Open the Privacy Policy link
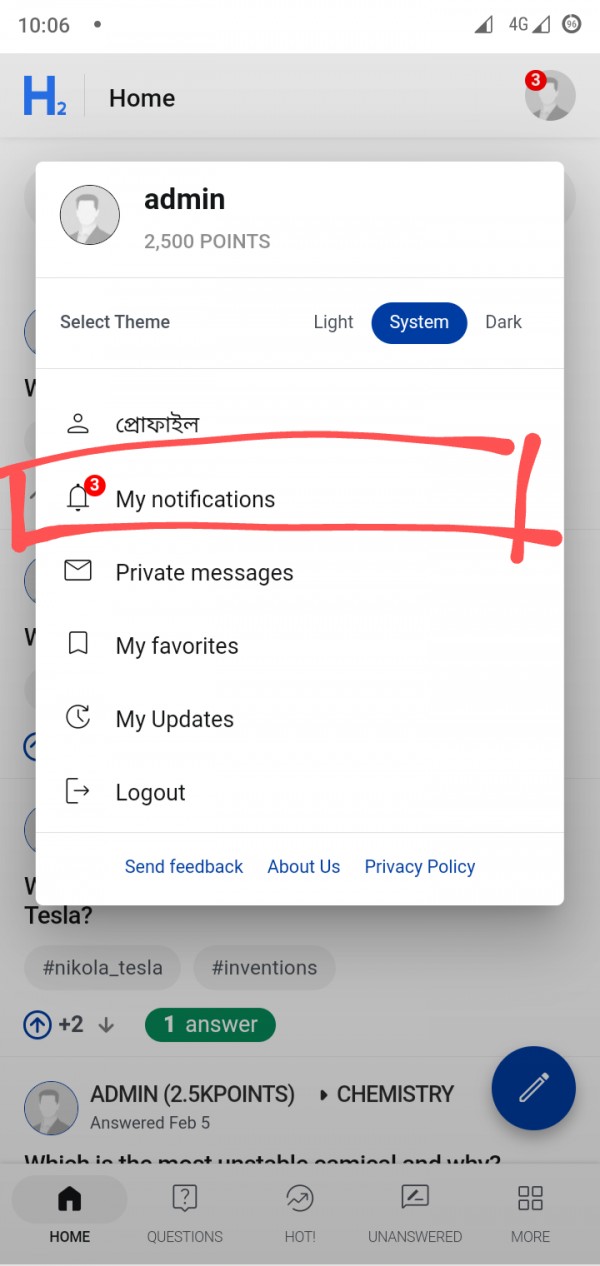 420,867
